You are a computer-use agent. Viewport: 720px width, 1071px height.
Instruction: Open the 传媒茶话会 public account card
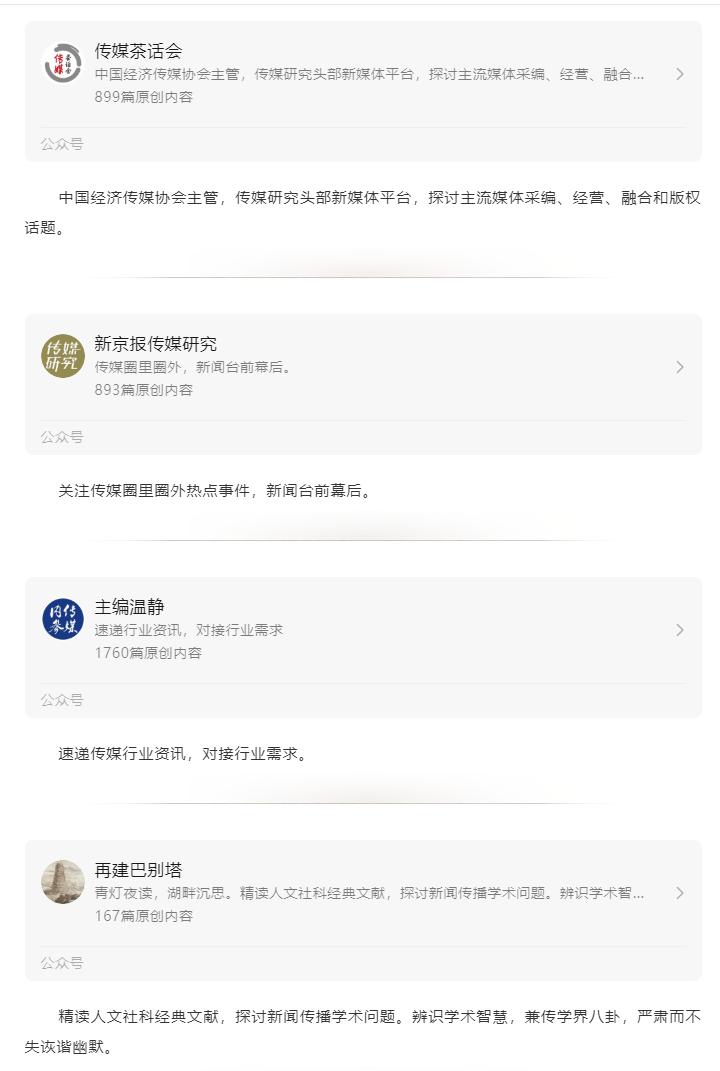tap(363, 74)
